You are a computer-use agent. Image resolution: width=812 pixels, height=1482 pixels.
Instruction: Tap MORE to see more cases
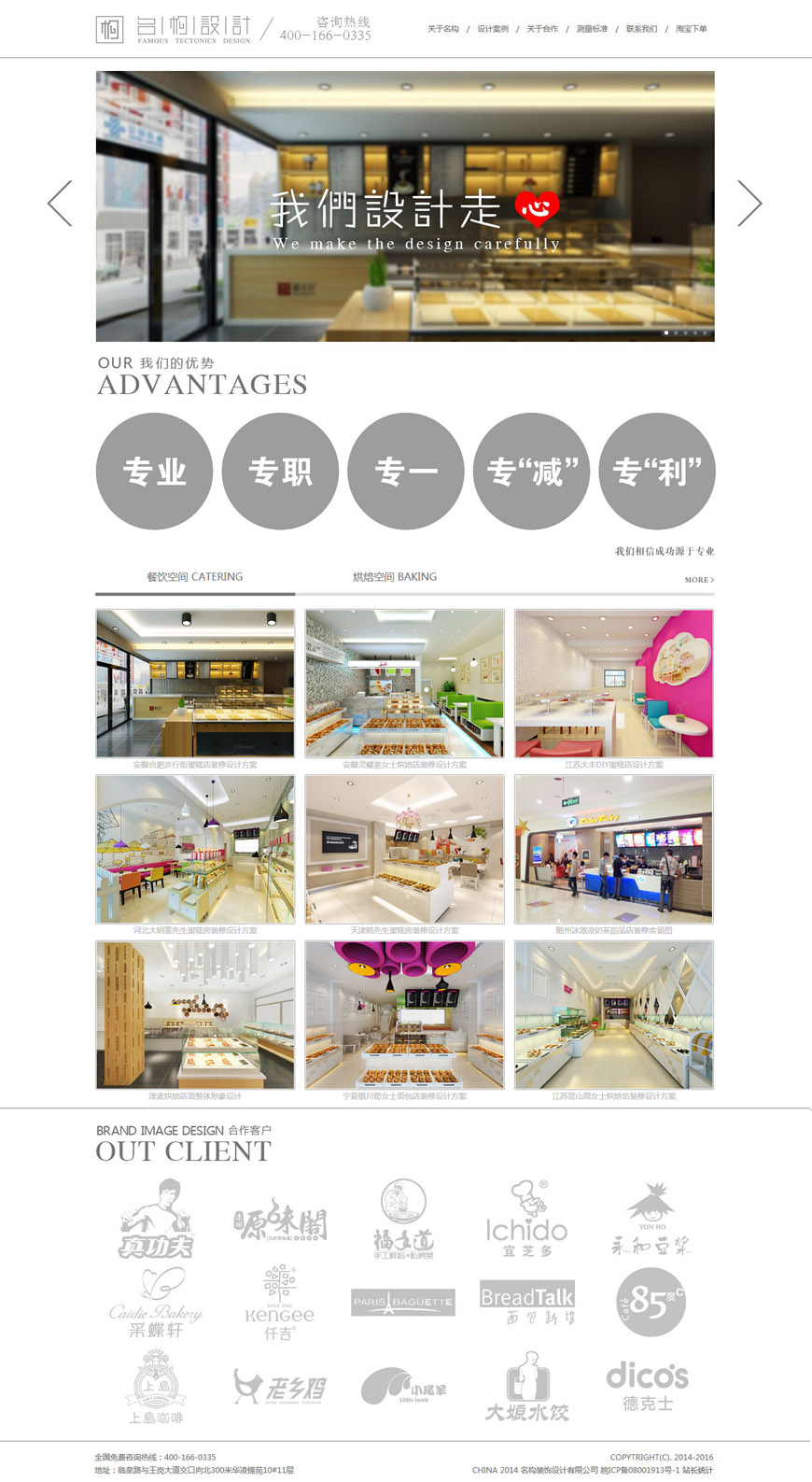point(699,580)
